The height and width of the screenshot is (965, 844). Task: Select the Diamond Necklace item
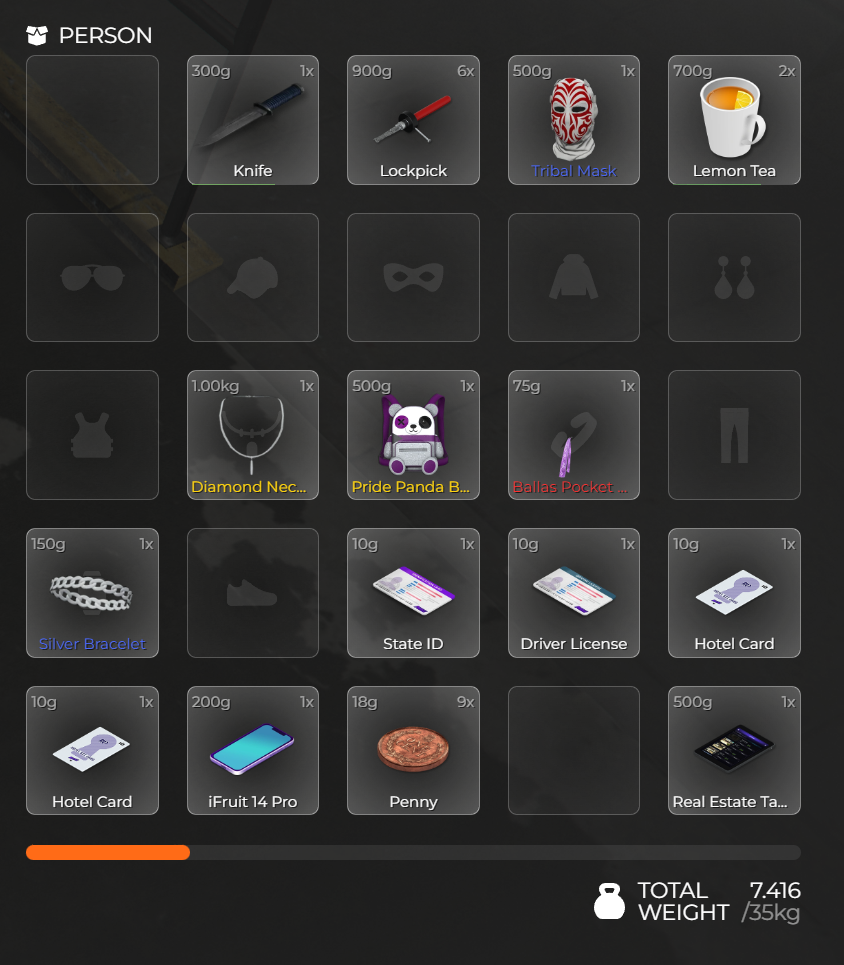(x=253, y=435)
